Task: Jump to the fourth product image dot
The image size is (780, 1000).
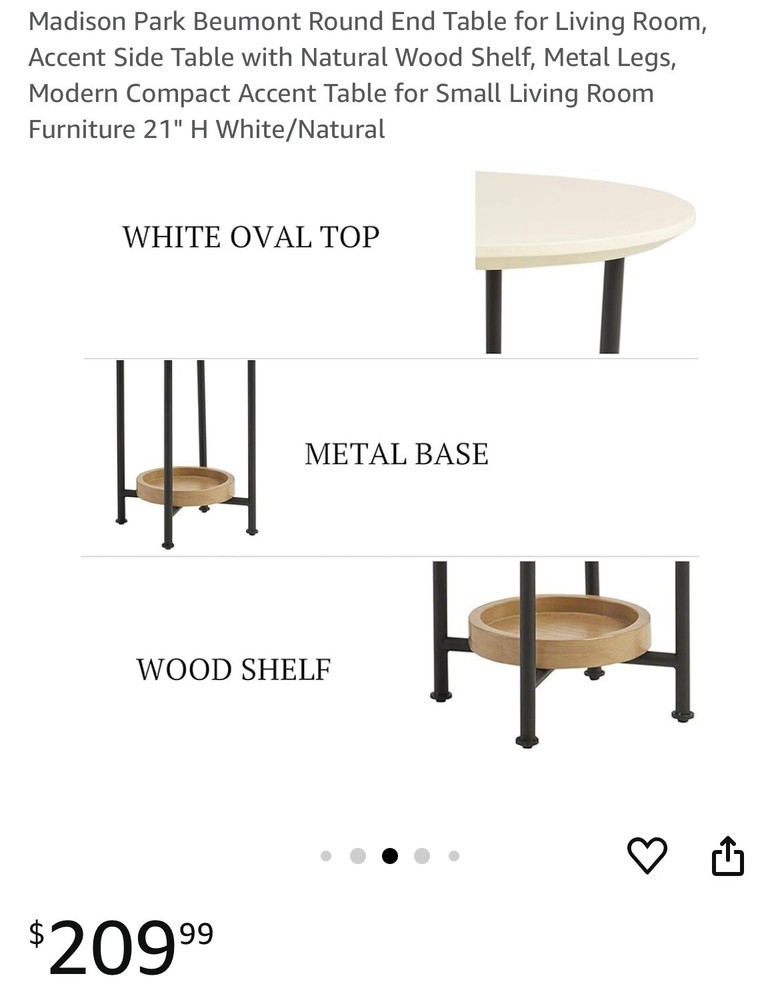Action: [x=422, y=856]
